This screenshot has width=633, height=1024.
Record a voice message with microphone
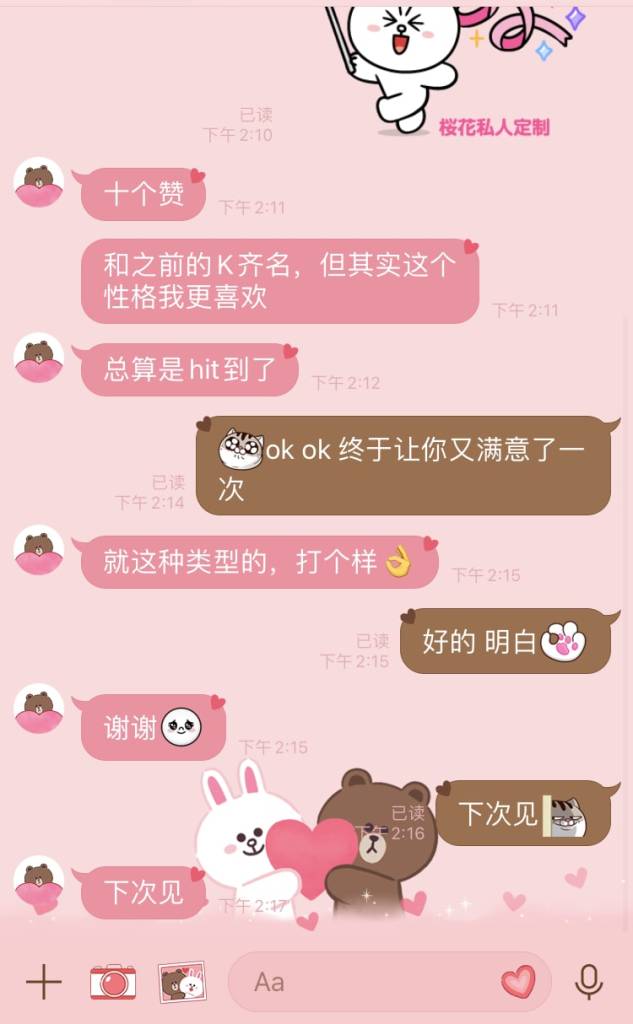click(x=589, y=982)
